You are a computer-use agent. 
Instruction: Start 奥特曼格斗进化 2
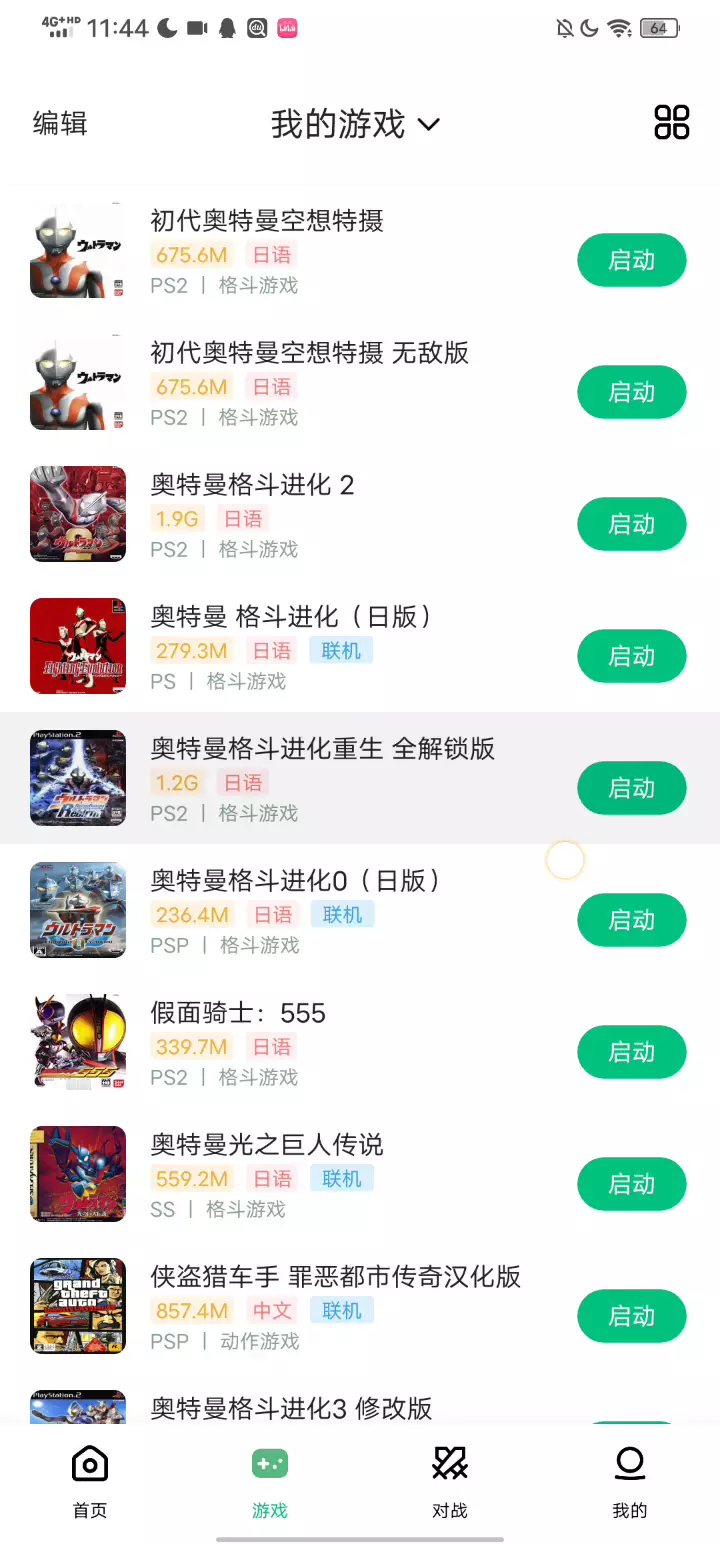631,524
